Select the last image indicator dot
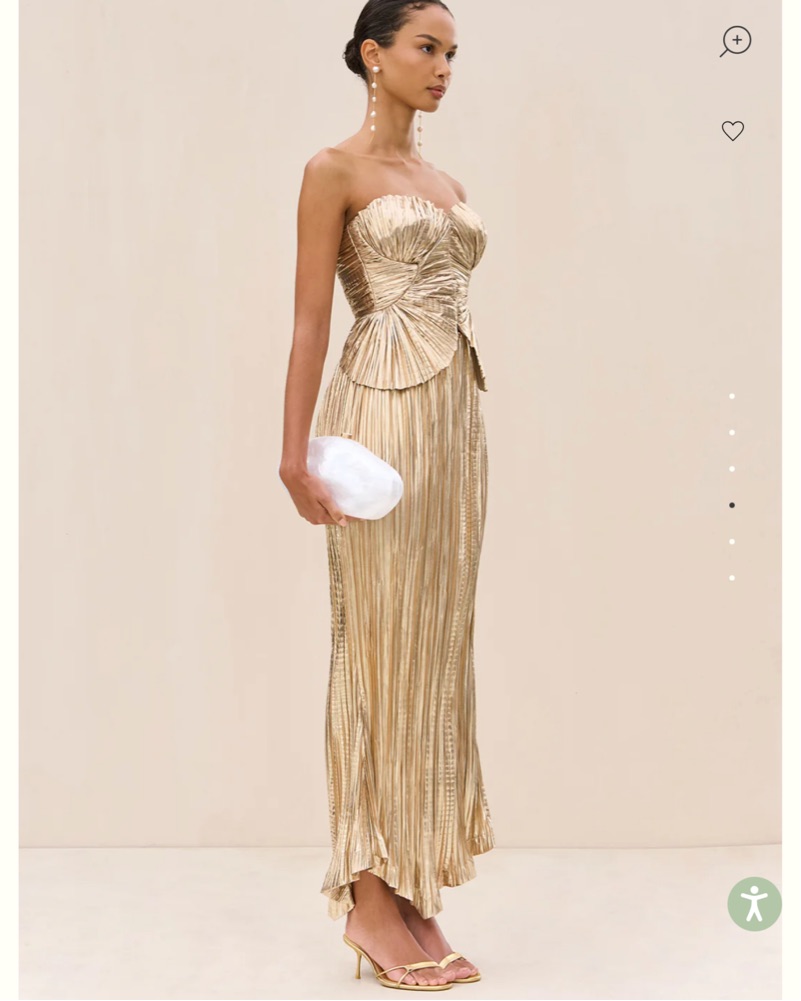The width and height of the screenshot is (801, 1001). (732, 578)
